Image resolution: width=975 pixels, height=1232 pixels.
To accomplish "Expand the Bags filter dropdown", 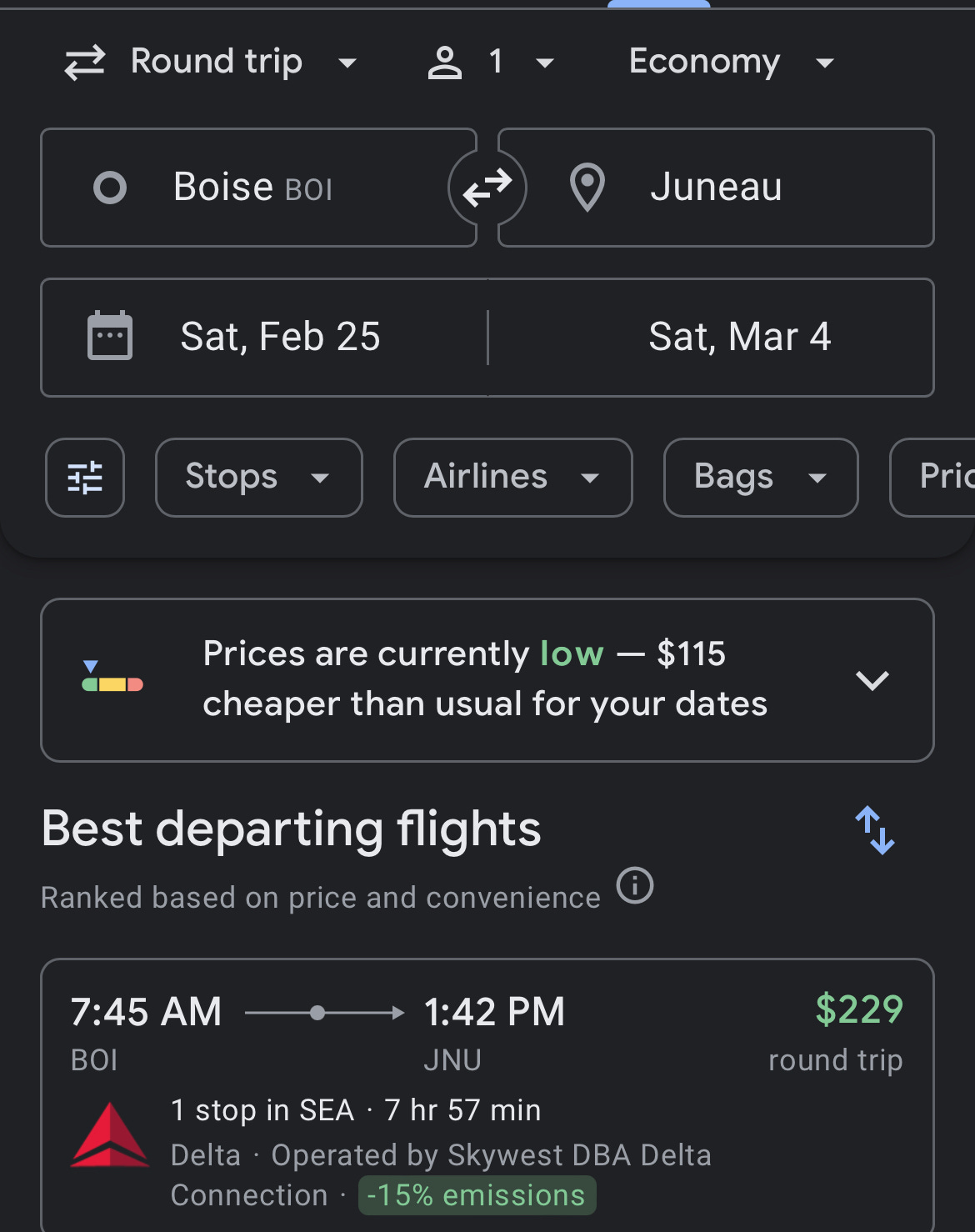I will tap(759, 478).
